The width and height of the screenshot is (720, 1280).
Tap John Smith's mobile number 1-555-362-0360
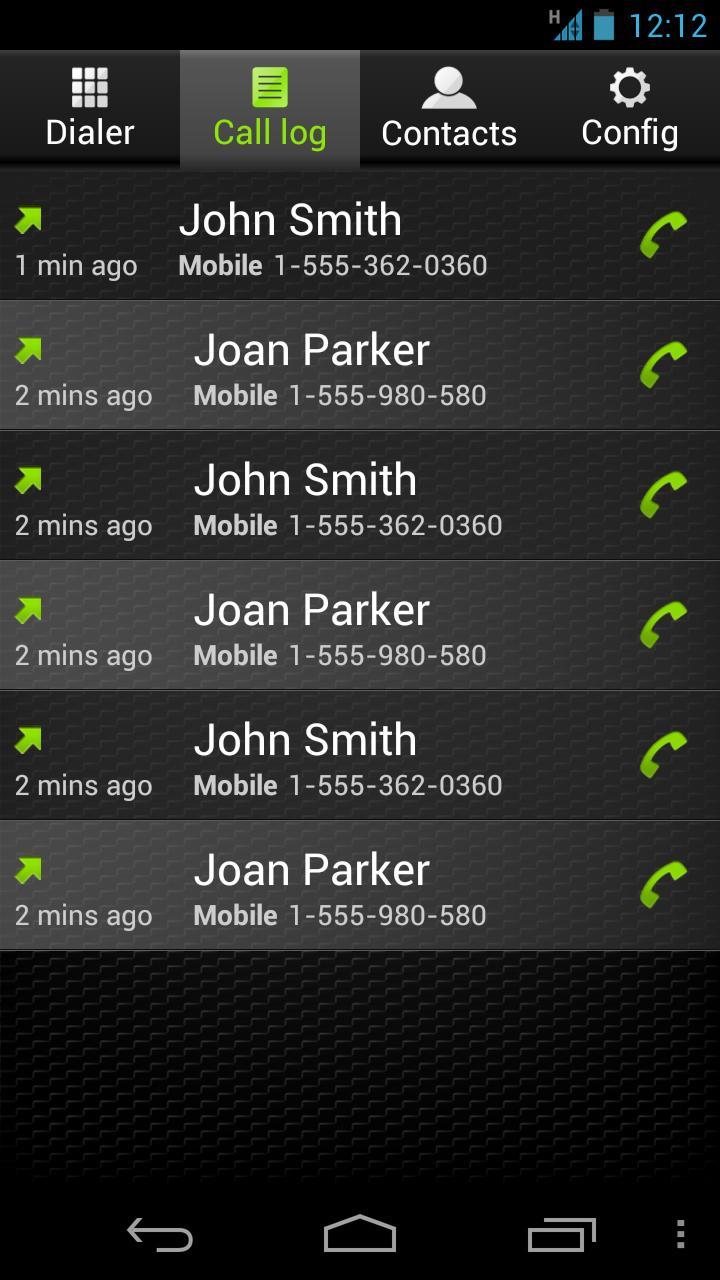(x=378, y=265)
